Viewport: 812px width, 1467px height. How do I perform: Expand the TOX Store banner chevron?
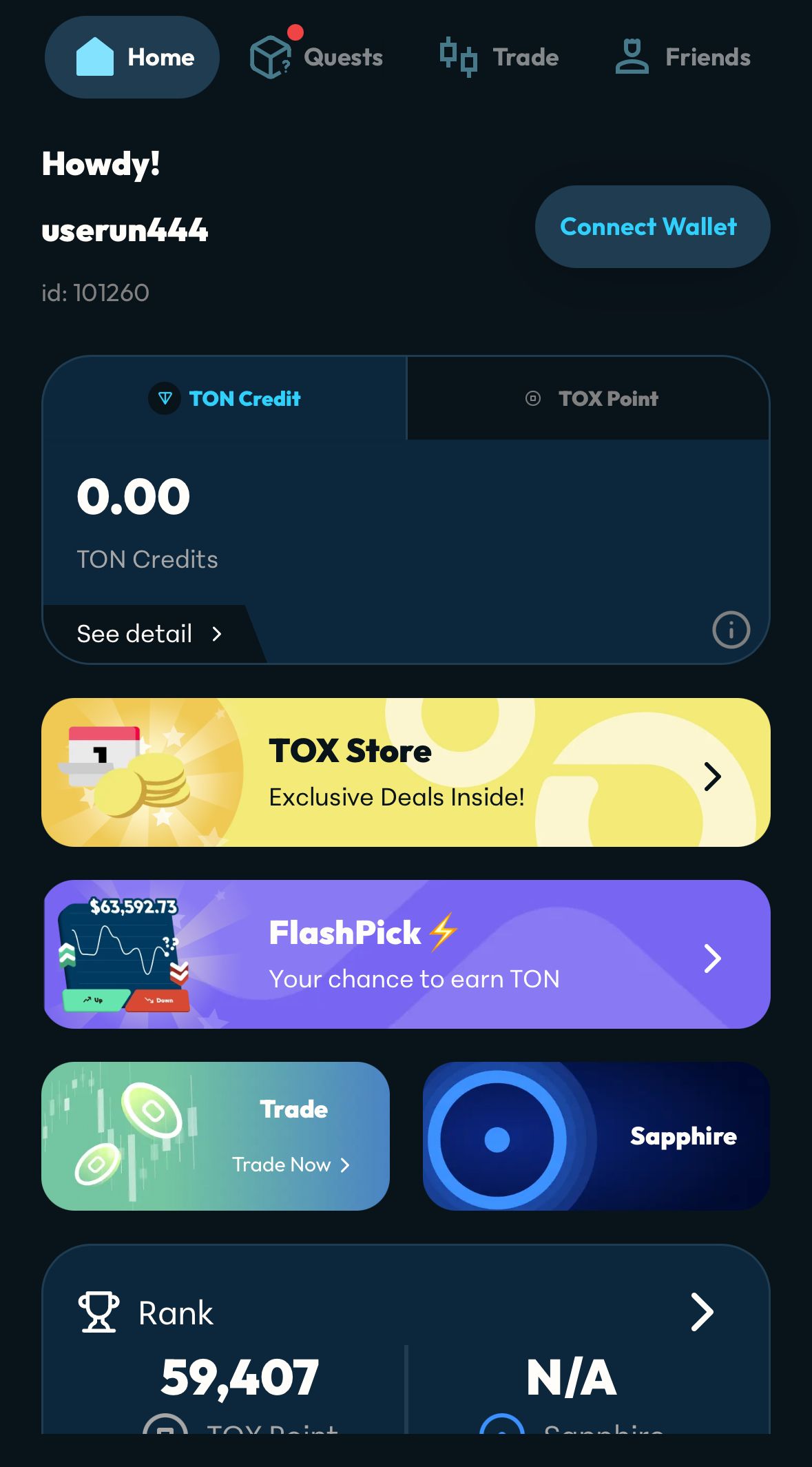[x=713, y=775]
